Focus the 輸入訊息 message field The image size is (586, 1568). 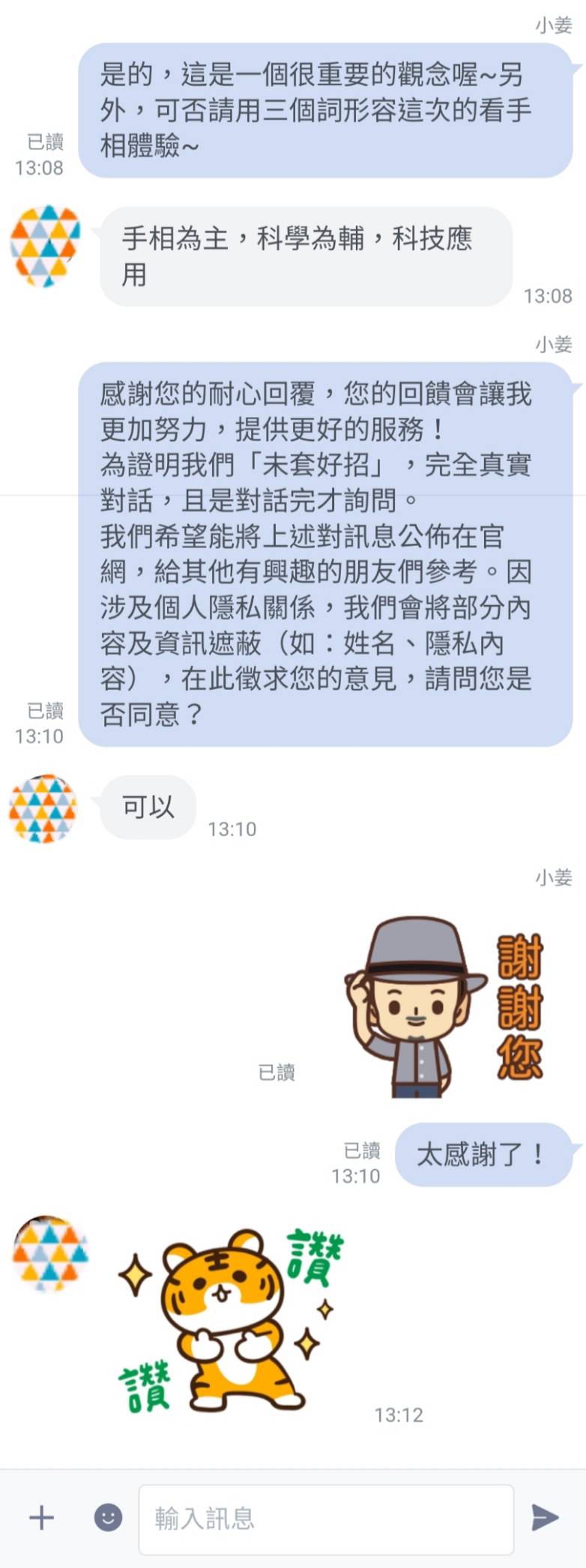(x=326, y=1519)
